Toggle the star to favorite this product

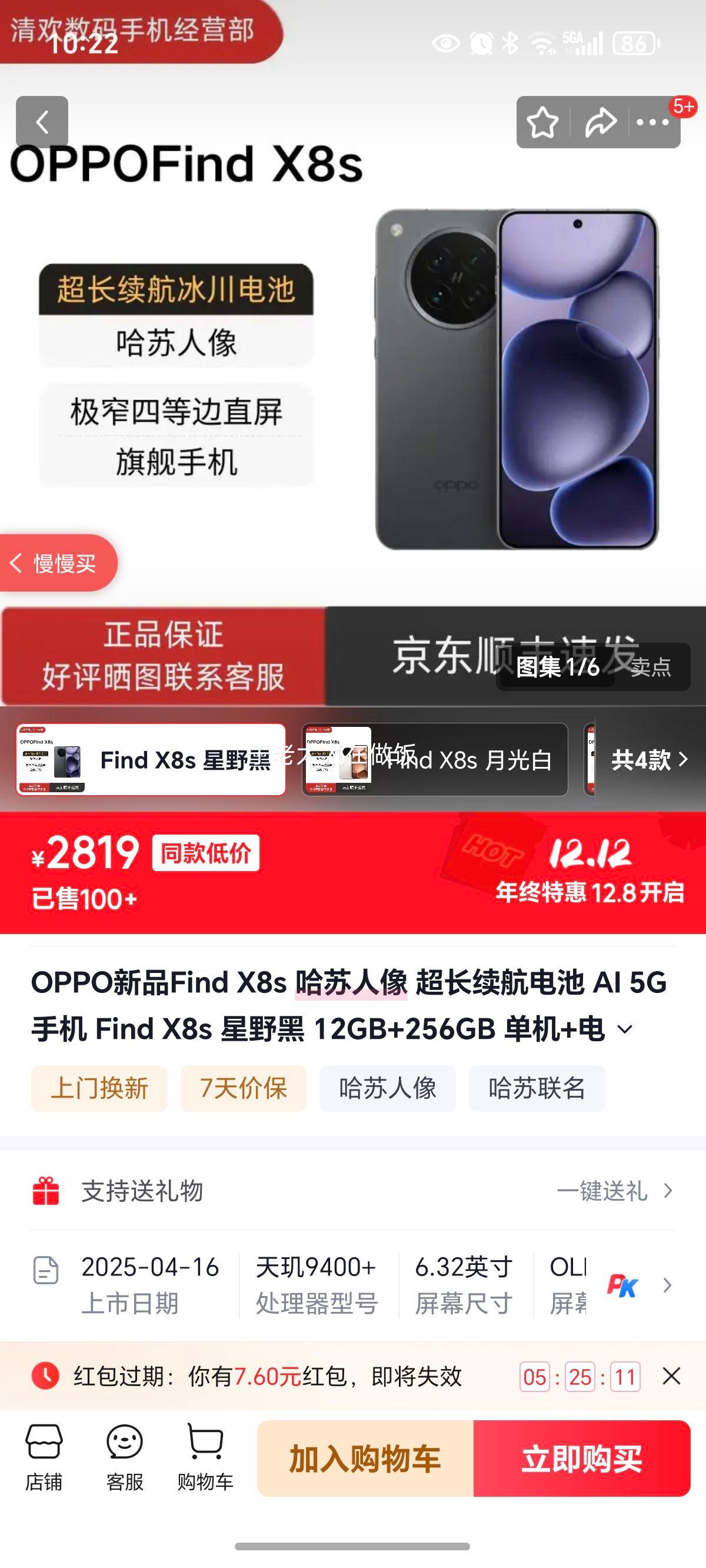tap(542, 122)
